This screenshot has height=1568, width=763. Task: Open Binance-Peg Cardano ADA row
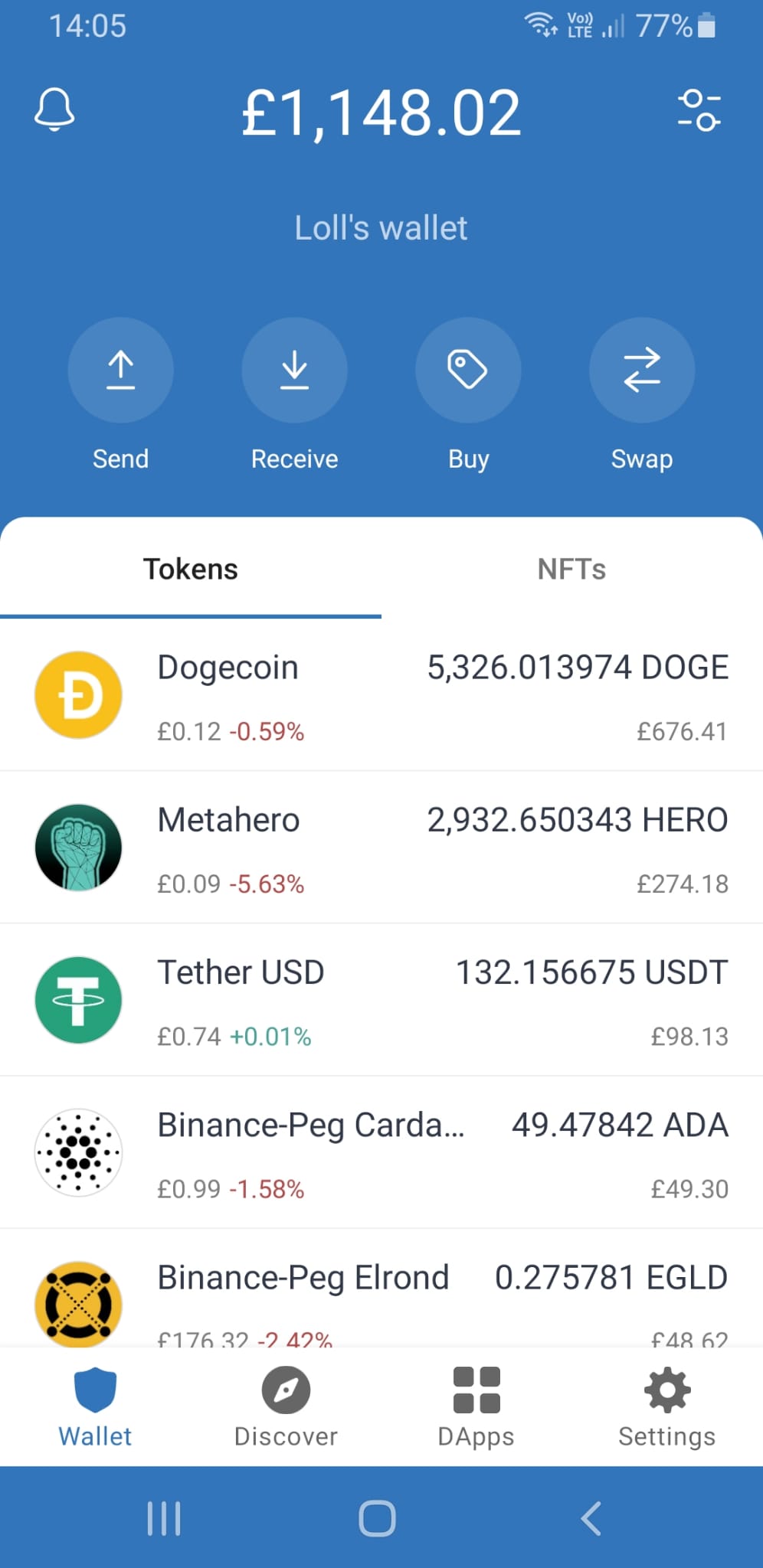point(381,1152)
